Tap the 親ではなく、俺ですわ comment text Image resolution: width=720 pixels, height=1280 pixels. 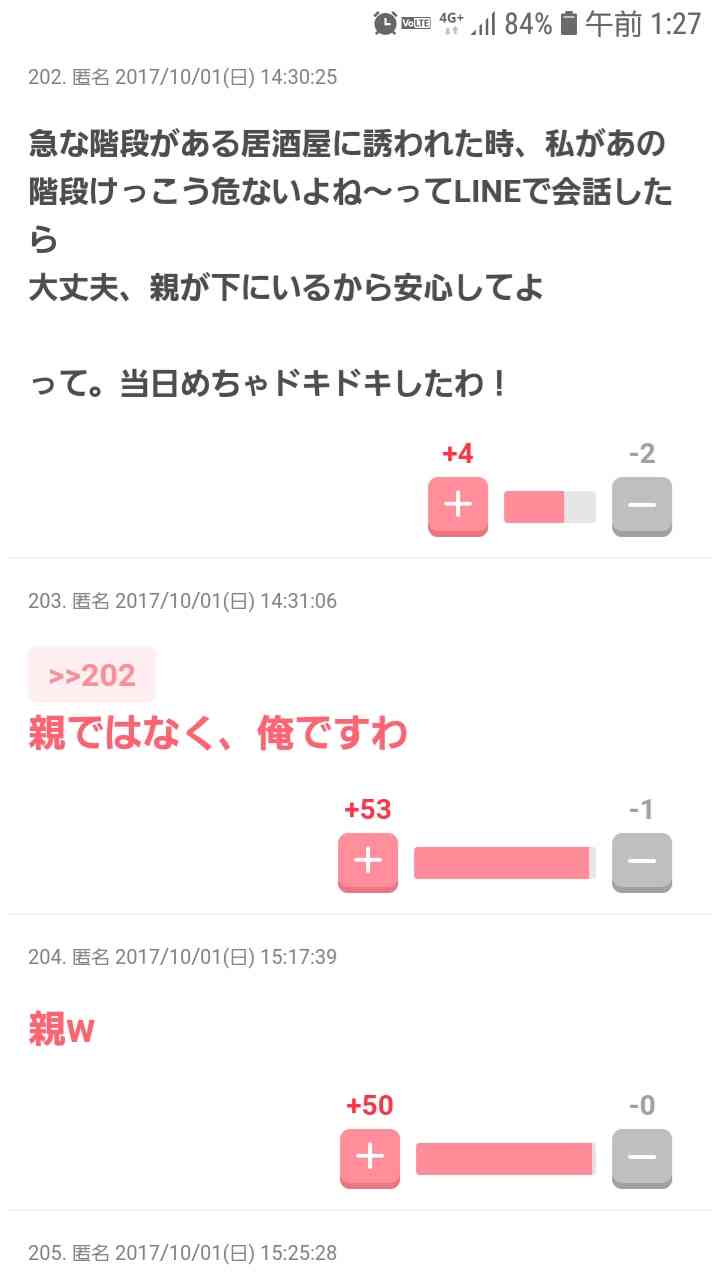point(216,733)
